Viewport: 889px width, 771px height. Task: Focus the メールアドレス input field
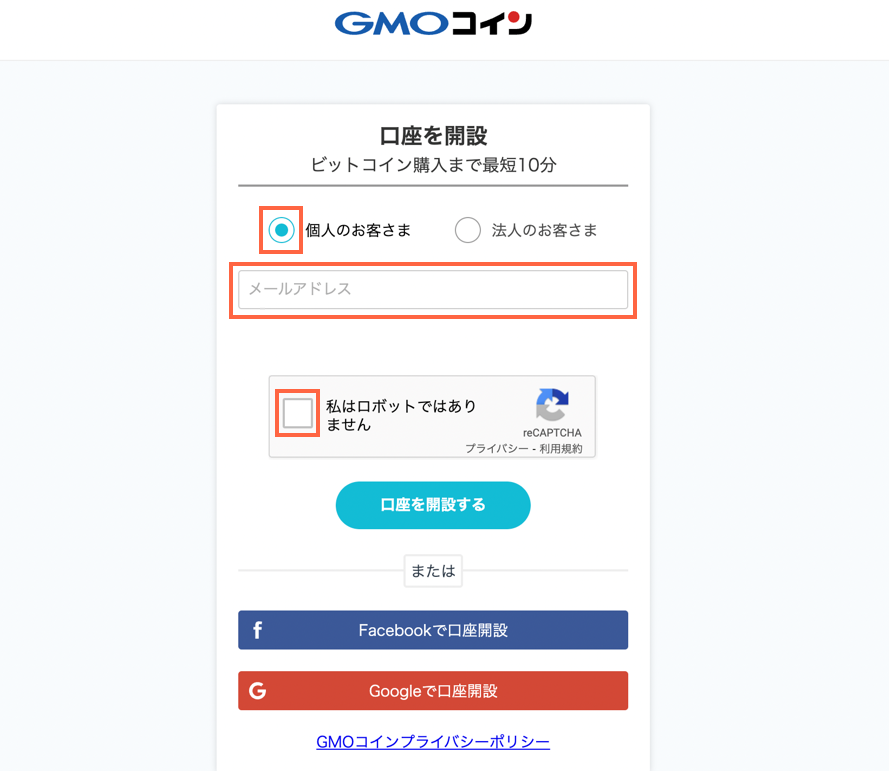tap(432, 290)
